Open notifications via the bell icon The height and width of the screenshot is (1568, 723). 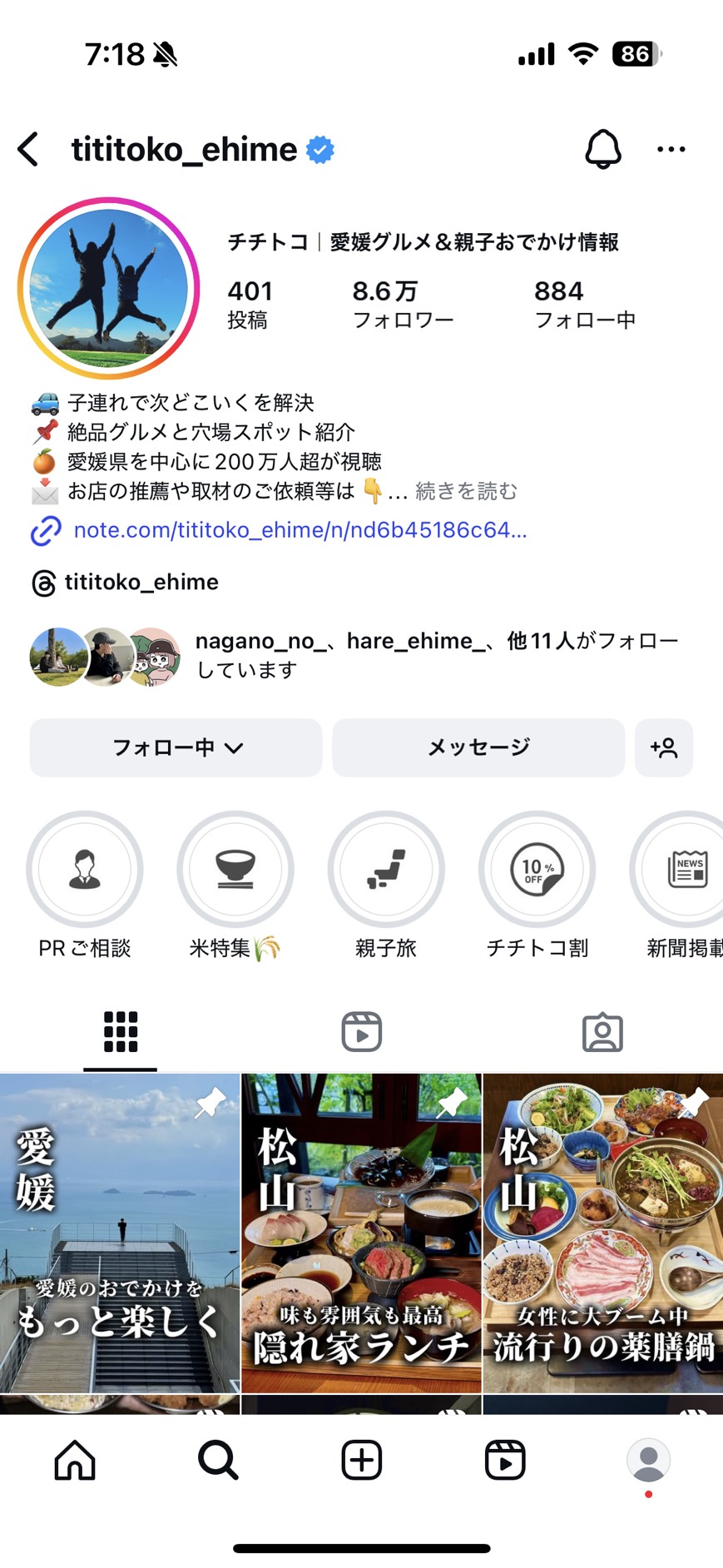point(604,150)
